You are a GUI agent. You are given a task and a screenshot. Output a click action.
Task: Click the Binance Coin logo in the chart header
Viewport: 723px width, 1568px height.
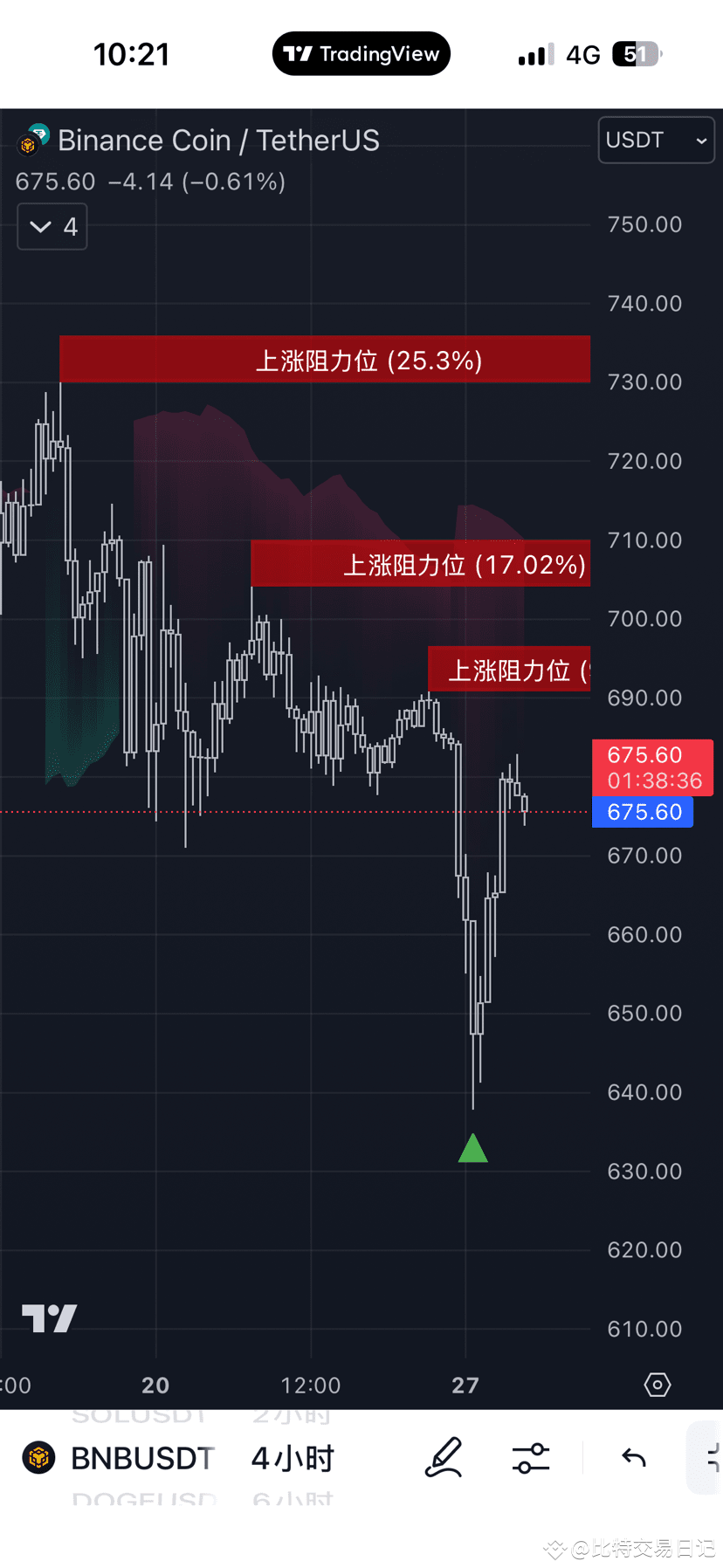31,140
